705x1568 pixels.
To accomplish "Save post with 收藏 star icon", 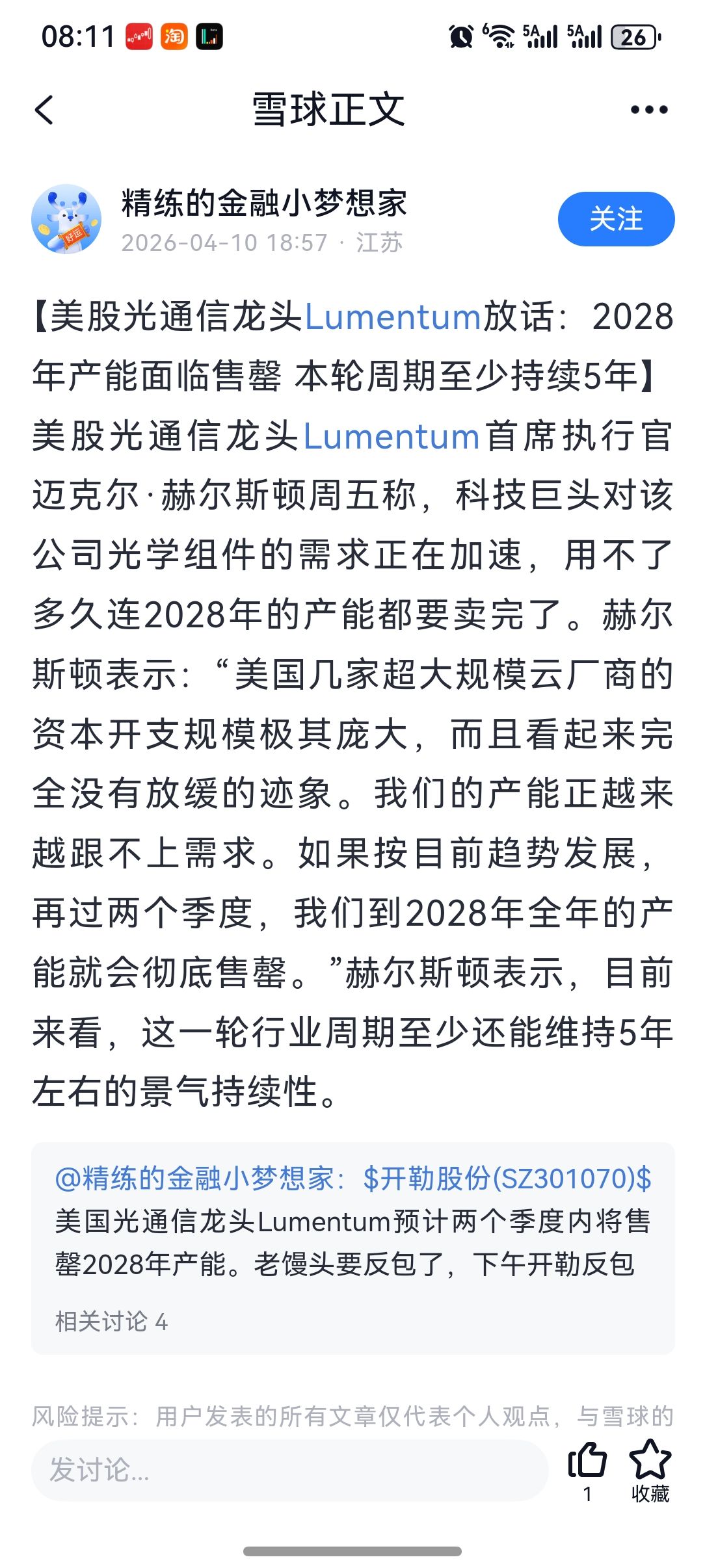I will pos(650,1461).
